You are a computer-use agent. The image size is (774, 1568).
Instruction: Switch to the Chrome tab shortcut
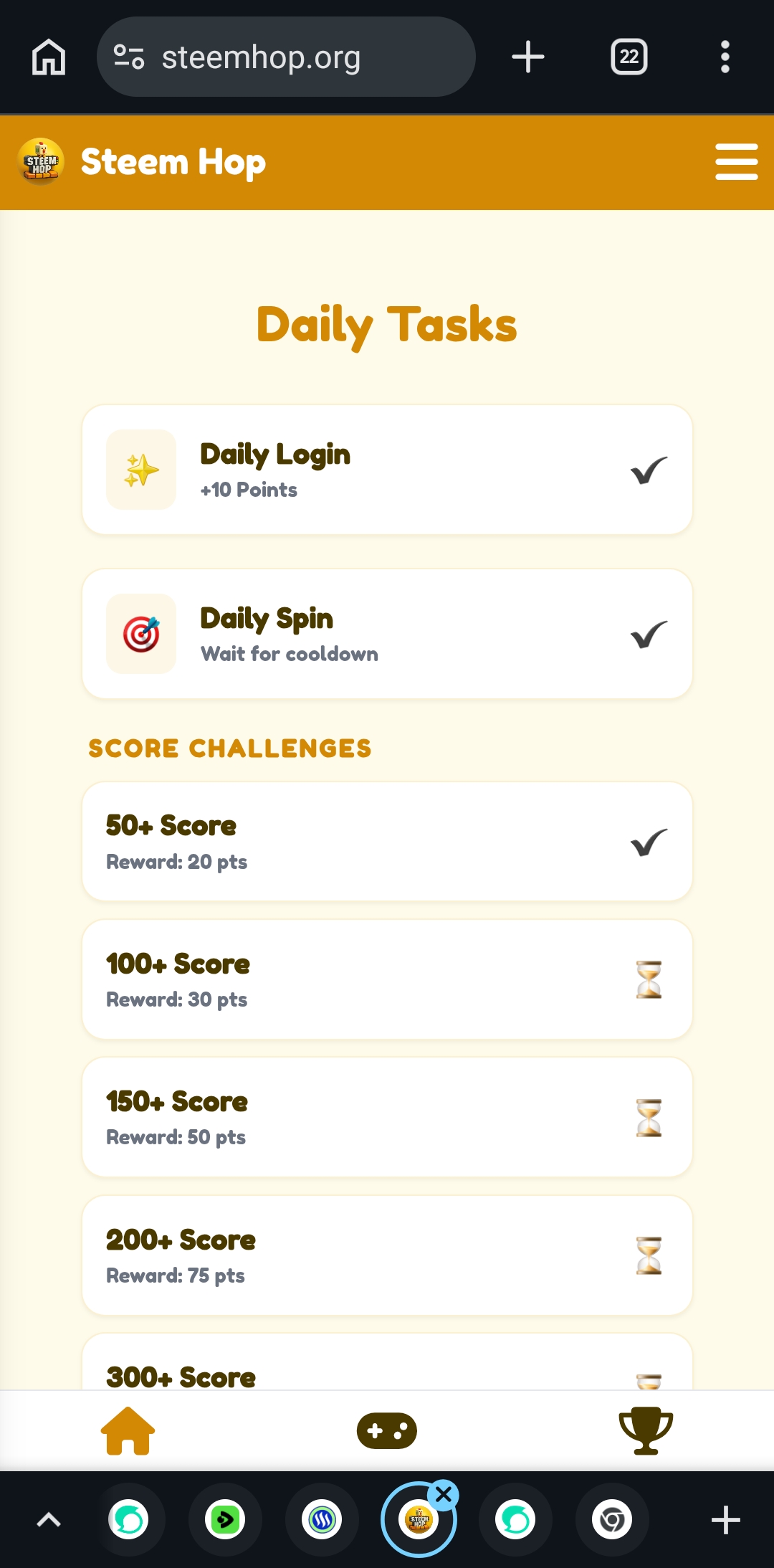(x=612, y=1519)
